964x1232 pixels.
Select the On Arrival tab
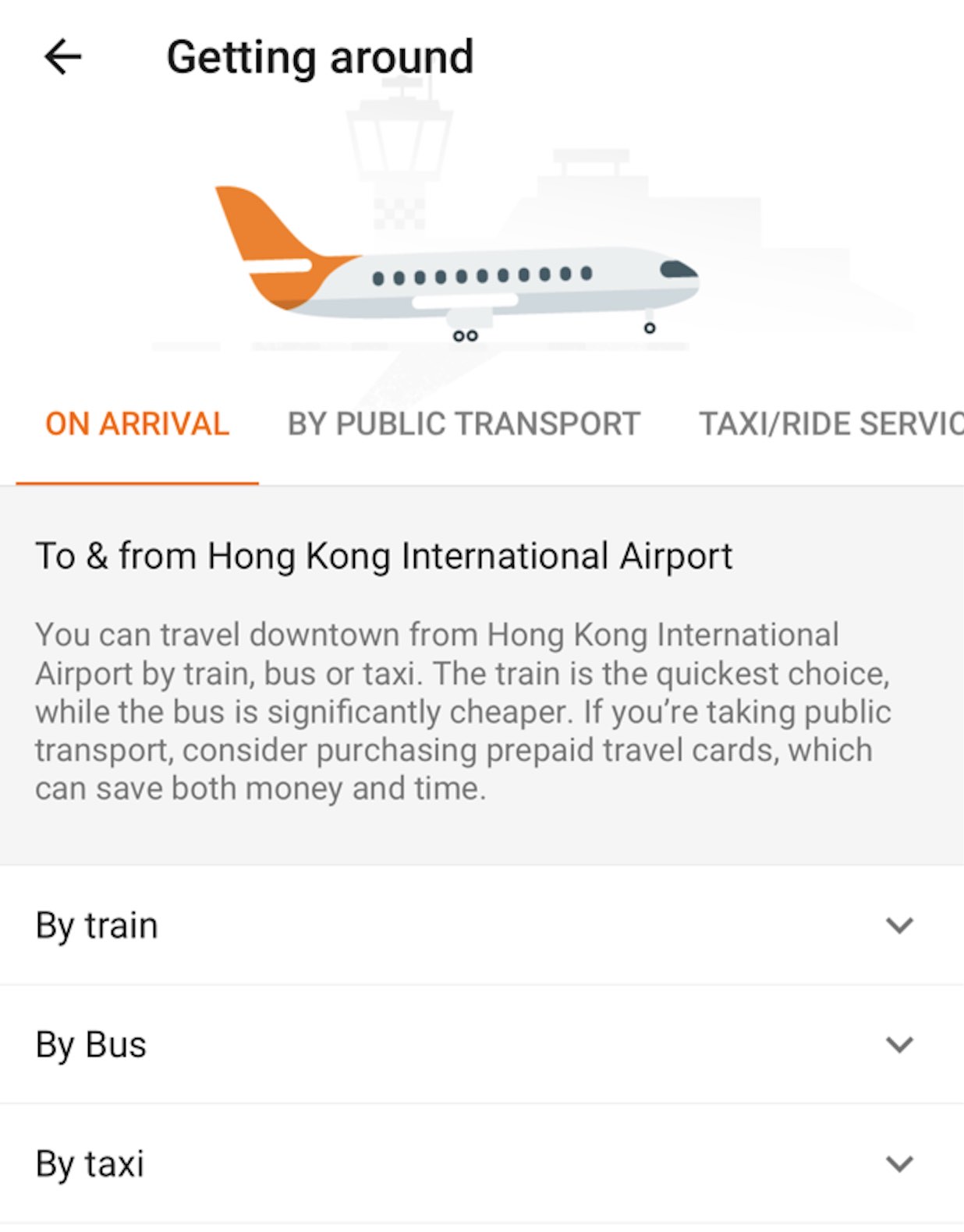pyautogui.click(x=137, y=424)
